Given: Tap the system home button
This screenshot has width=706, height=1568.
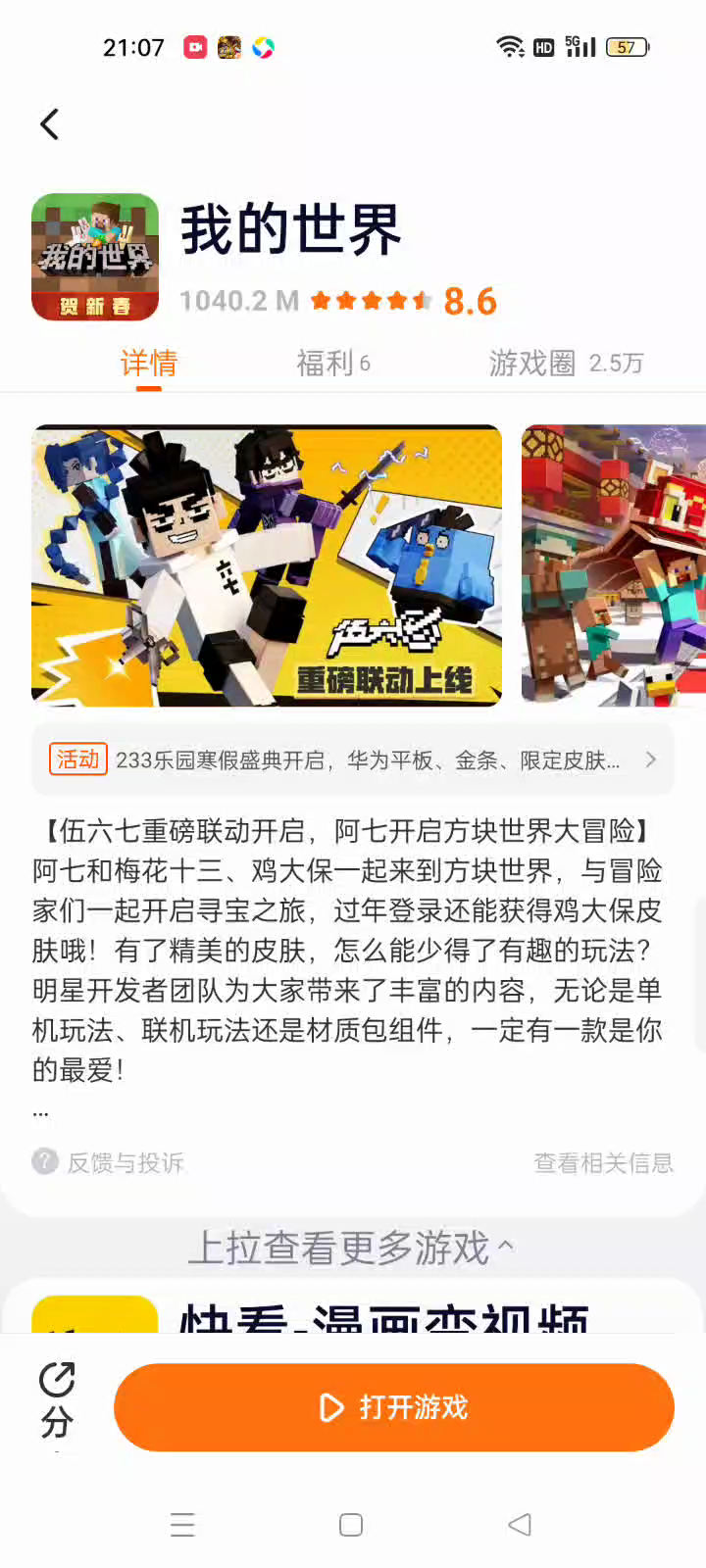Looking at the screenshot, I should coord(351,1525).
